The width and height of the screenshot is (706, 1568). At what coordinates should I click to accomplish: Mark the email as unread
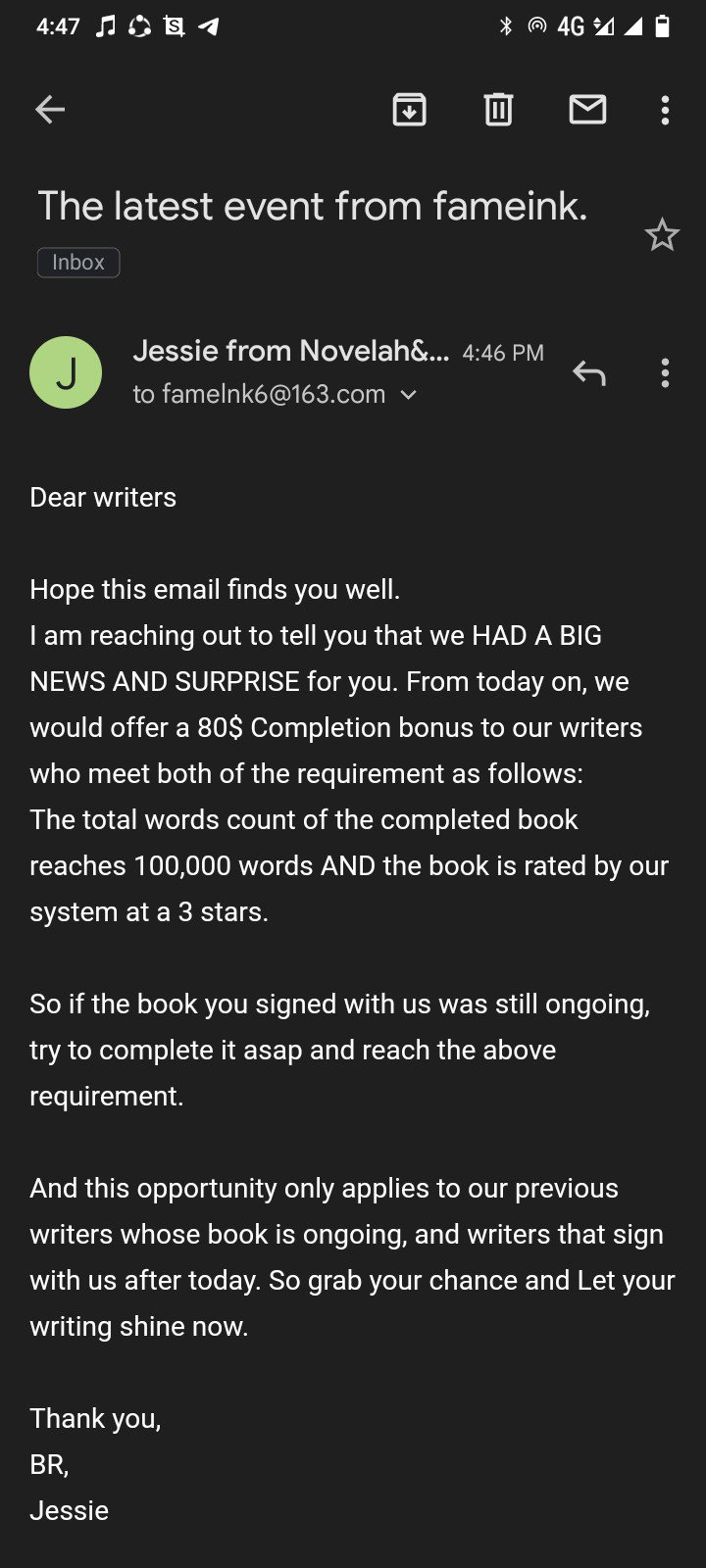587,110
